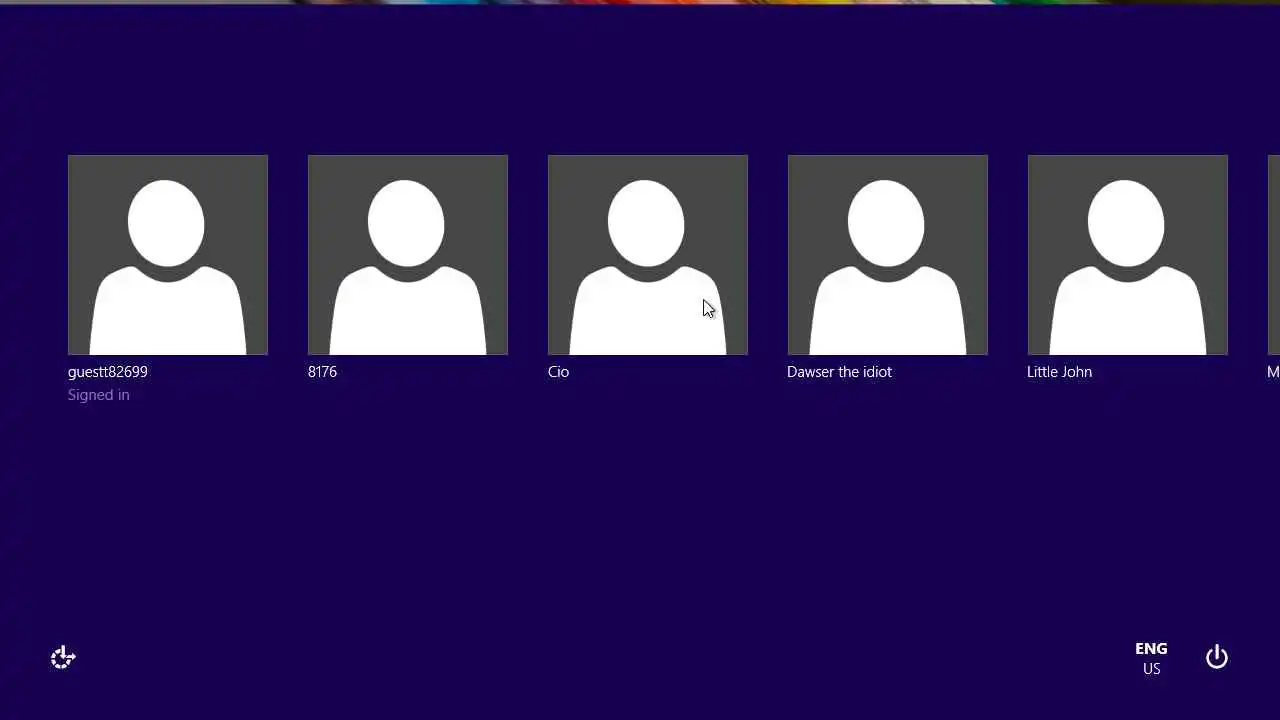Choose the 8176 user tile
The image size is (1280, 720).
407,255
